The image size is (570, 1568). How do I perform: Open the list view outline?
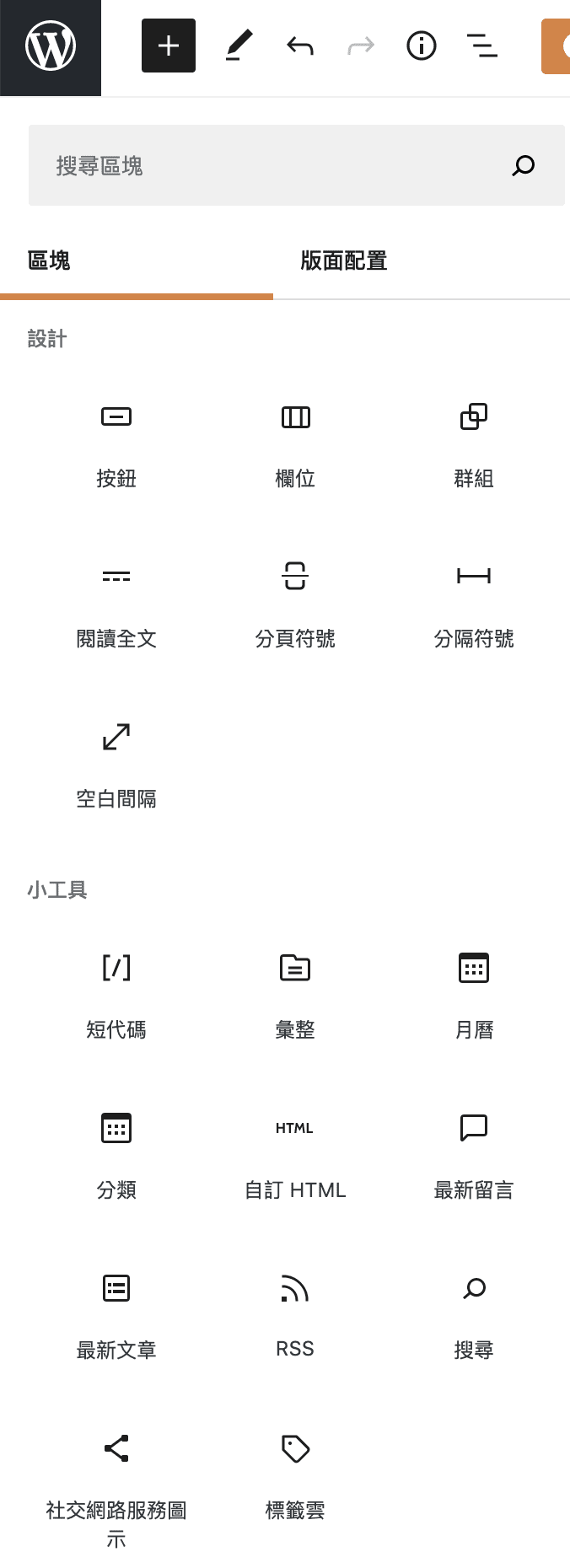click(481, 46)
